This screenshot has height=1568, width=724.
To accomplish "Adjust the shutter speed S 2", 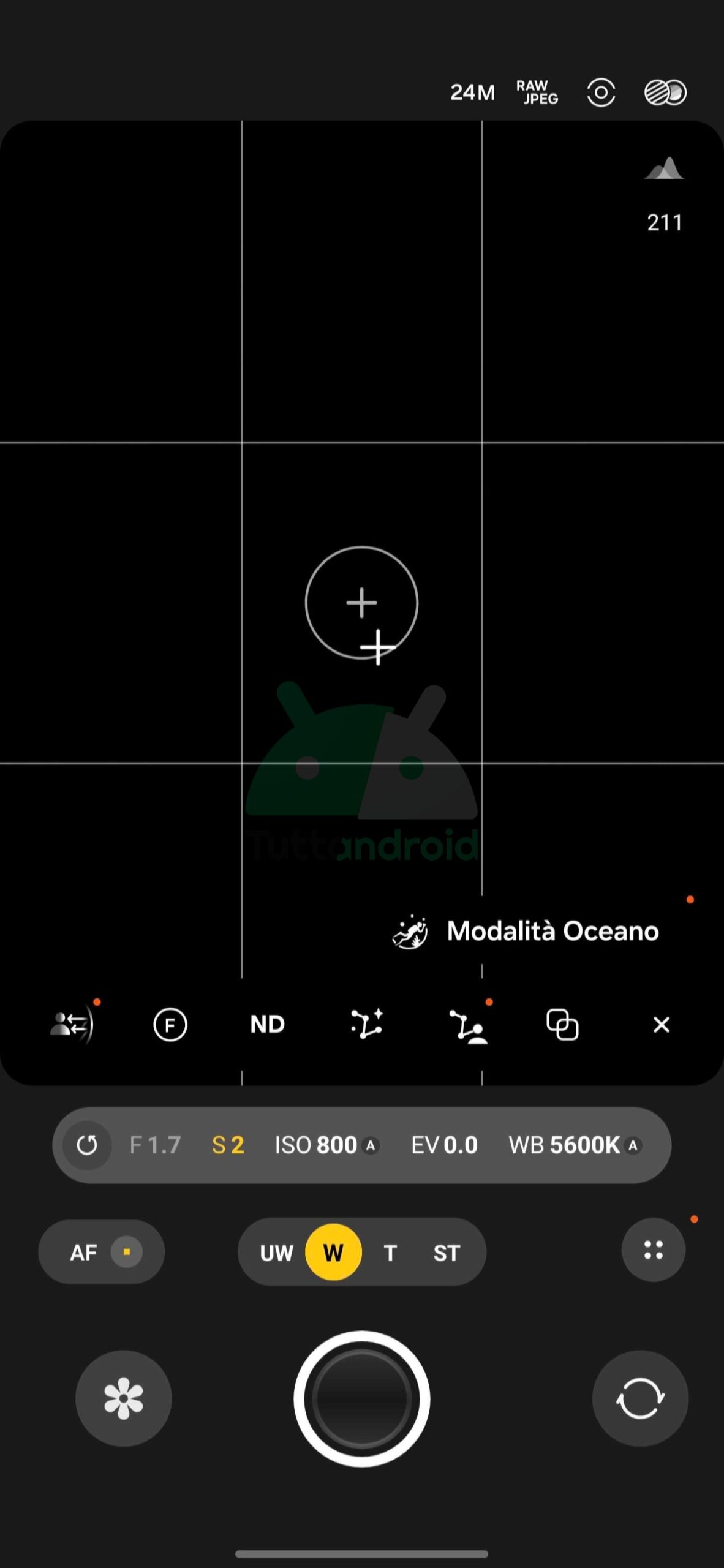I will click(228, 1145).
